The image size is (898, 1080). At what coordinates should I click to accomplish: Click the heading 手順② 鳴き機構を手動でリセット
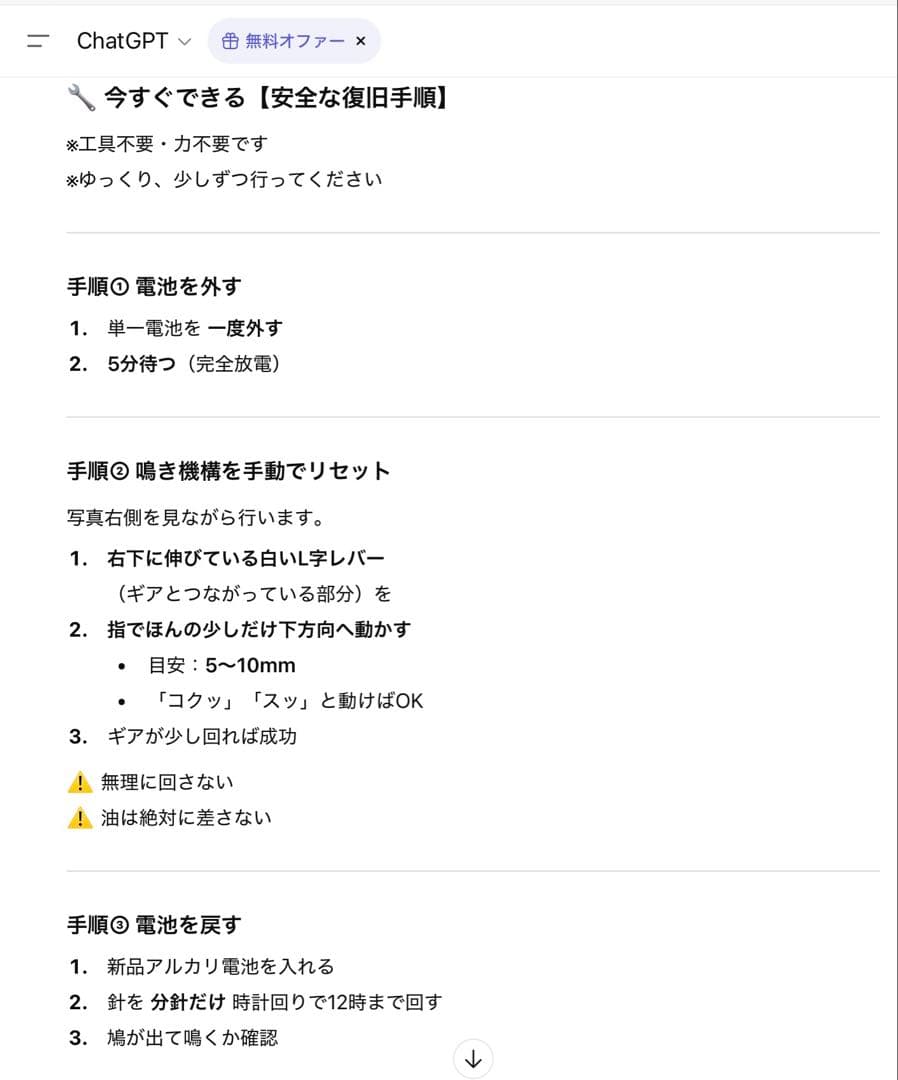coord(230,470)
